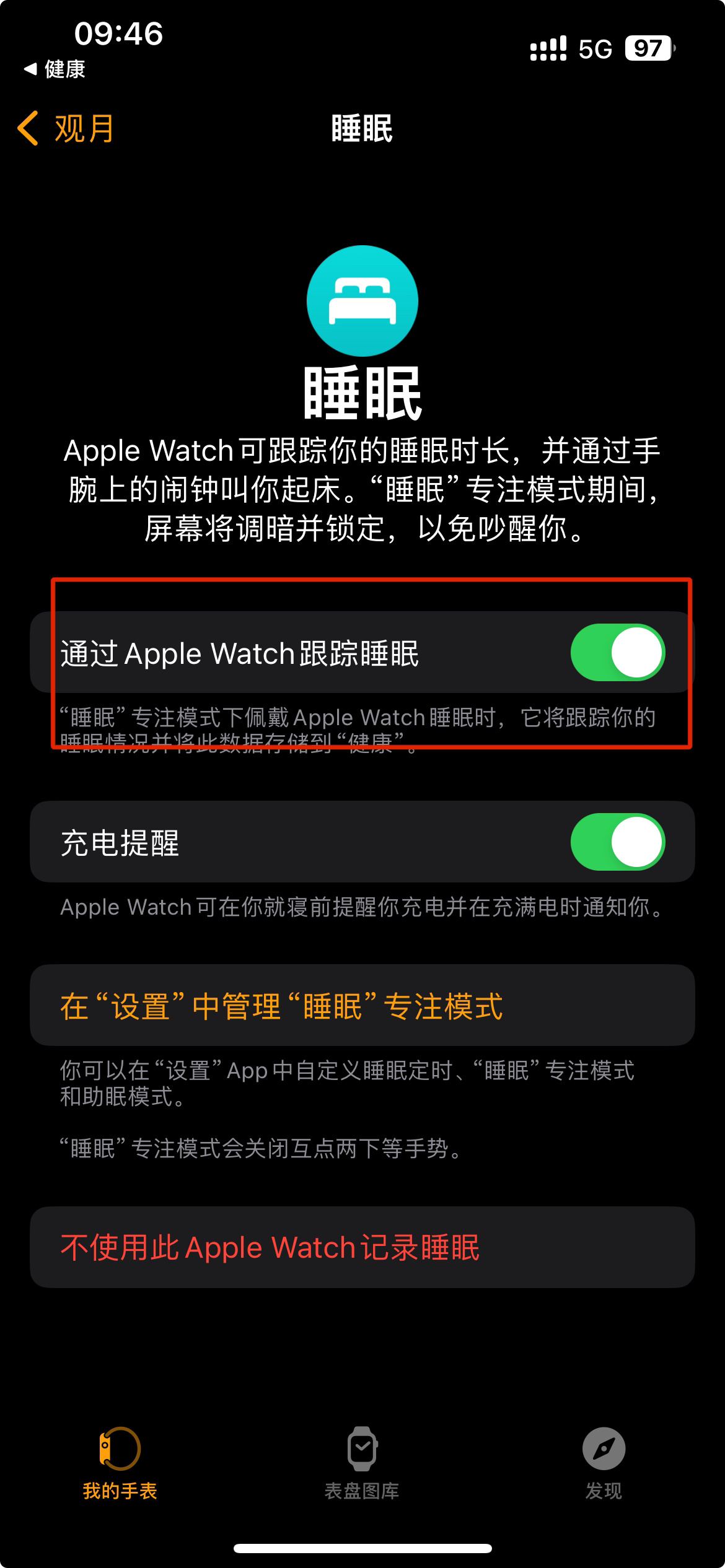Go back to 观月 watch settings
This screenshot has height=1568, width=725.
coord(66,129)
